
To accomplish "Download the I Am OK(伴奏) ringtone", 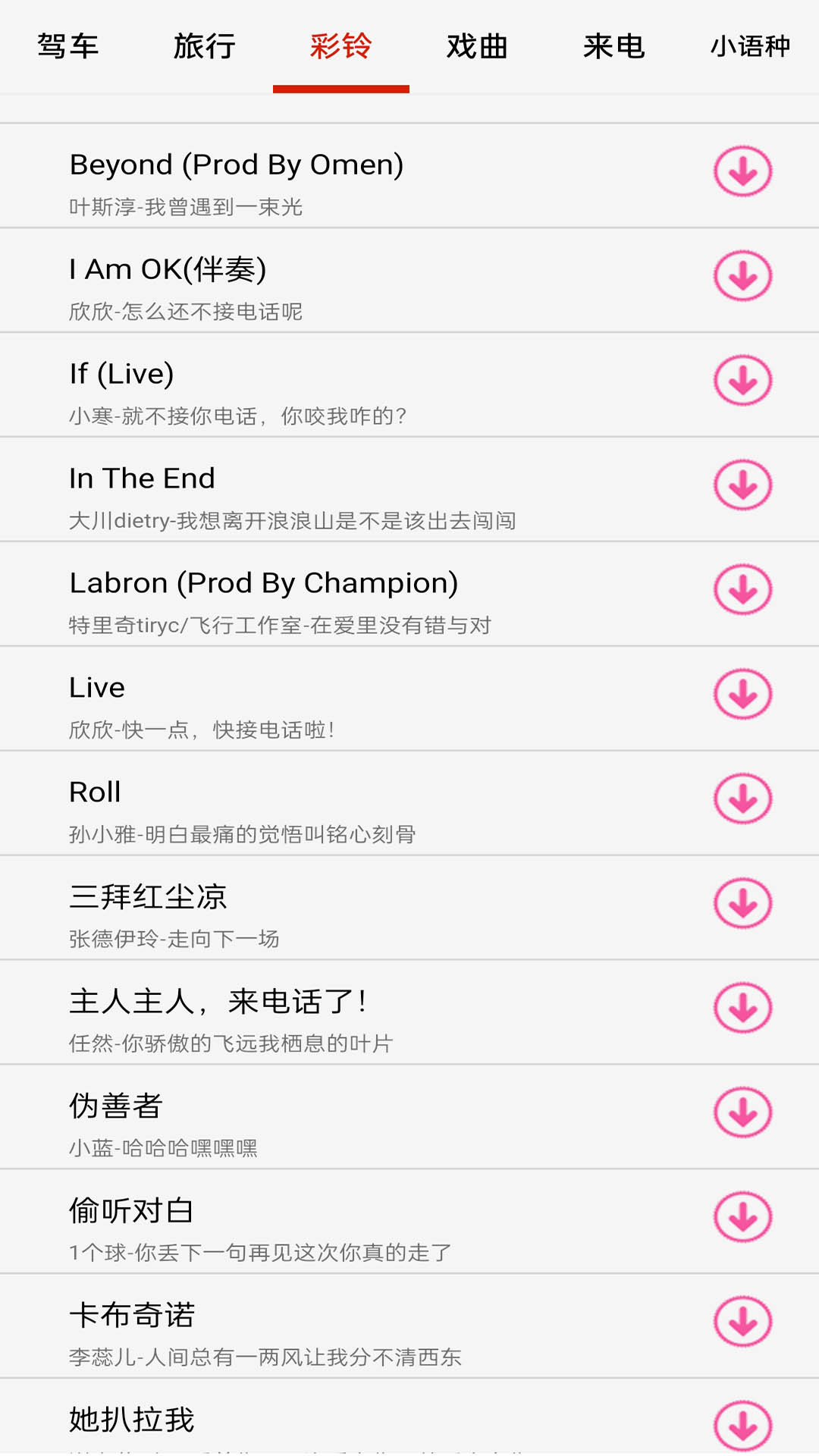I will point(743,276).
